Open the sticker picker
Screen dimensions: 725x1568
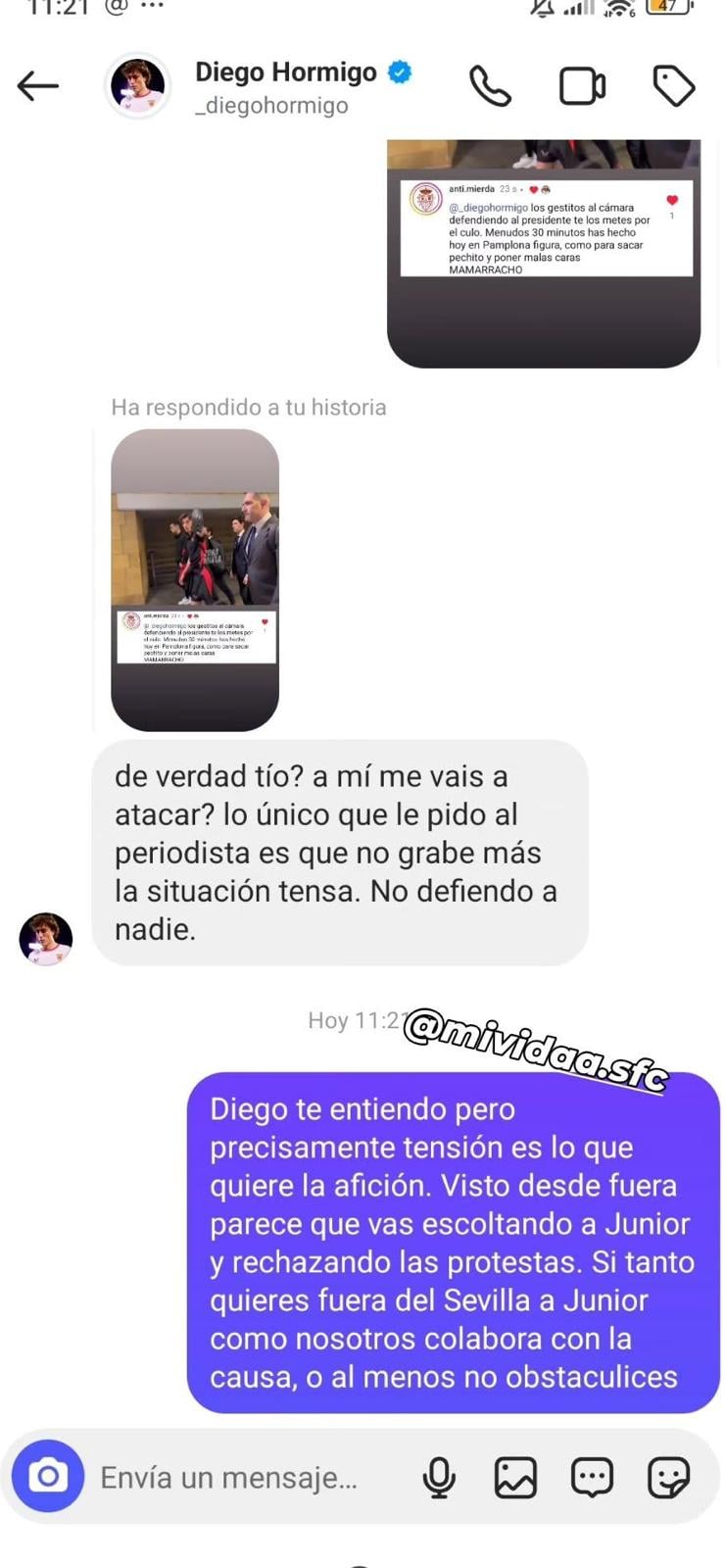click(668, 1477)
